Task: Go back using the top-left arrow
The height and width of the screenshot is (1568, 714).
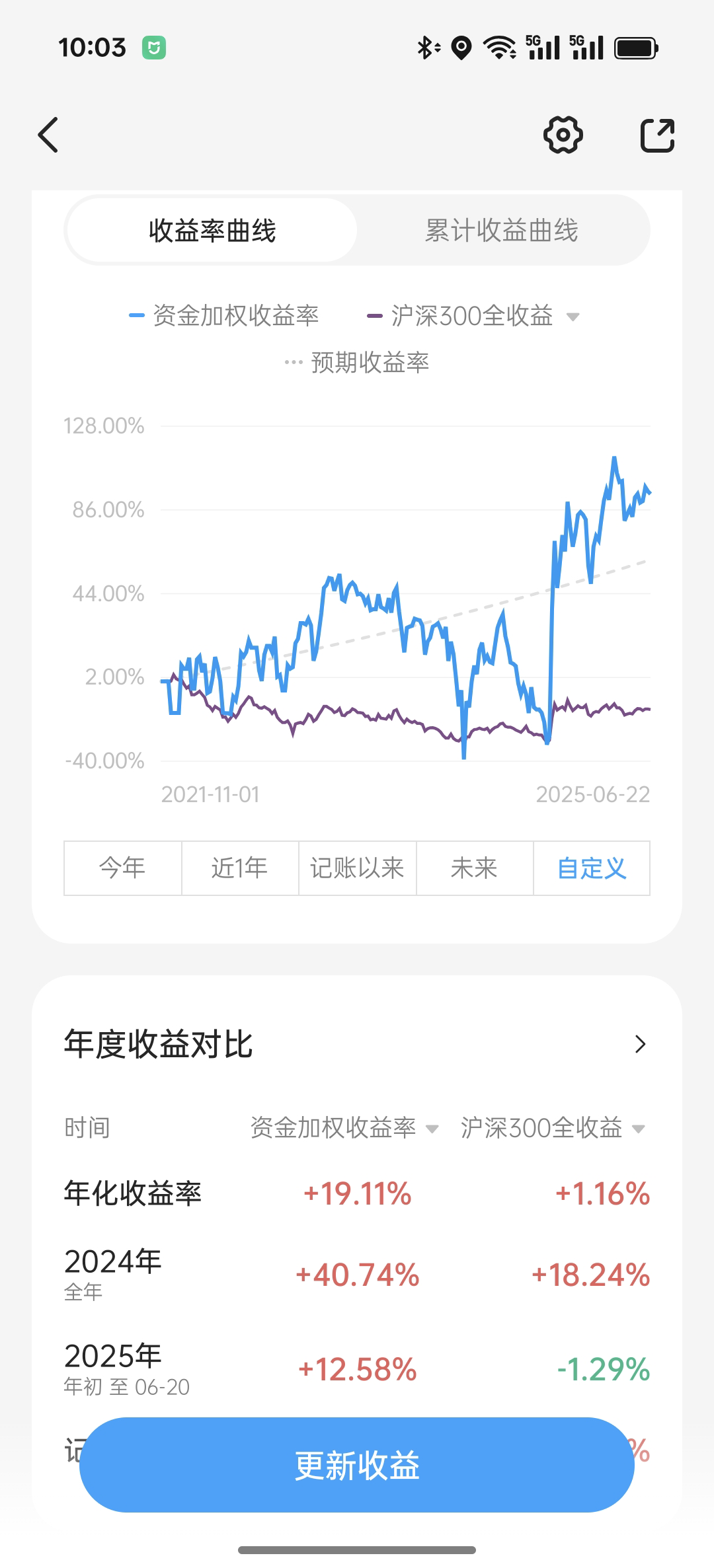Action: (x=49, y=135)
